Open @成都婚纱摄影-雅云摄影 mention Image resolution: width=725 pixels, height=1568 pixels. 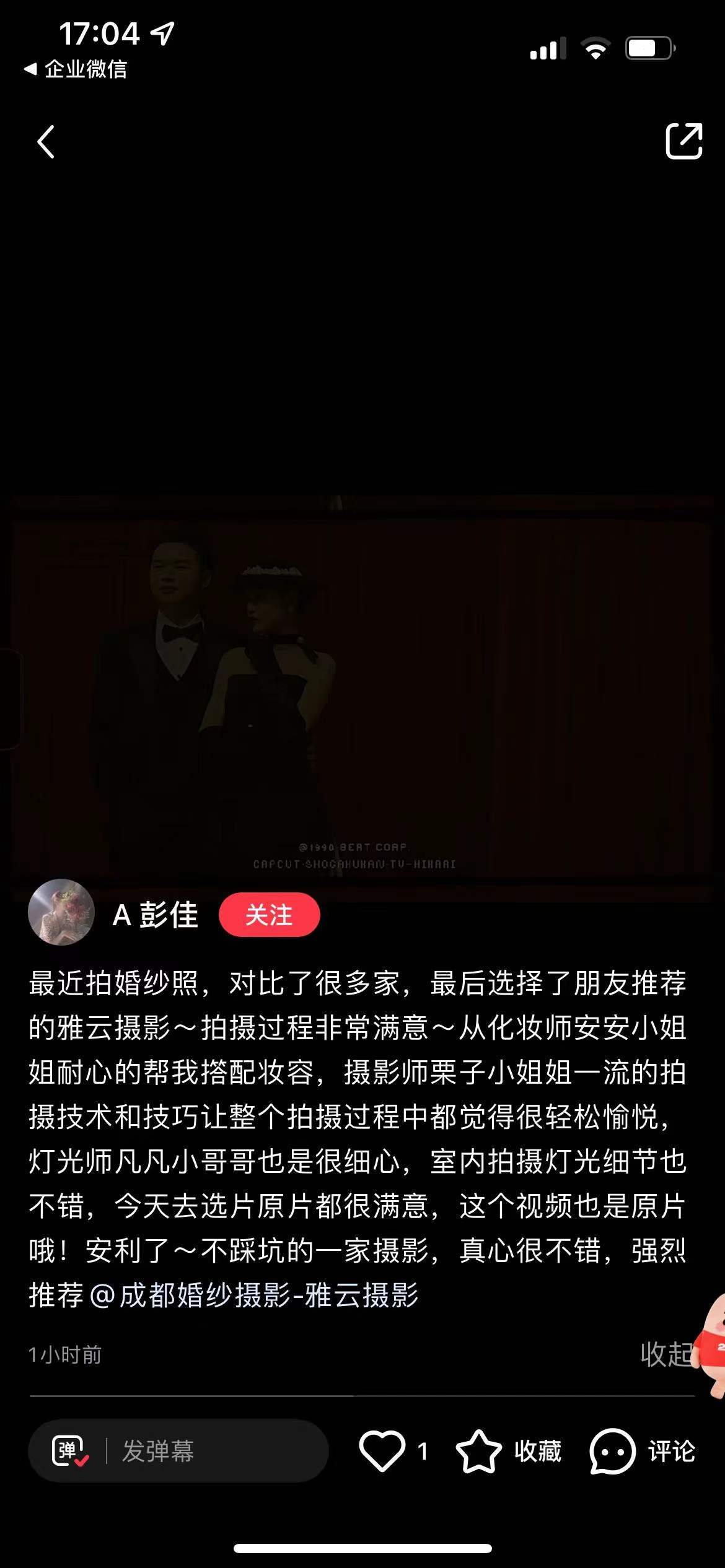pyautogui.click(x=254, y=1295)
